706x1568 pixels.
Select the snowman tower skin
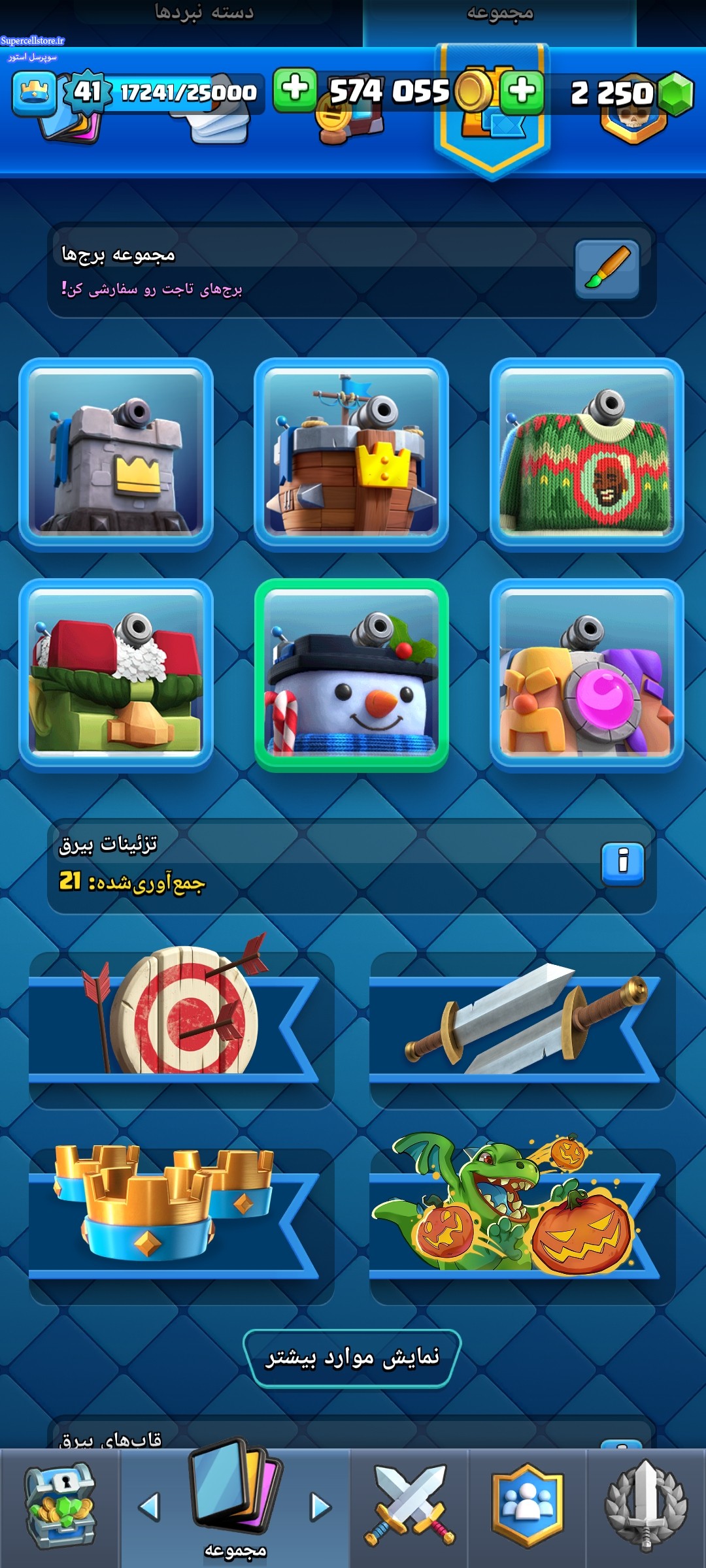[x=352, y=674]
